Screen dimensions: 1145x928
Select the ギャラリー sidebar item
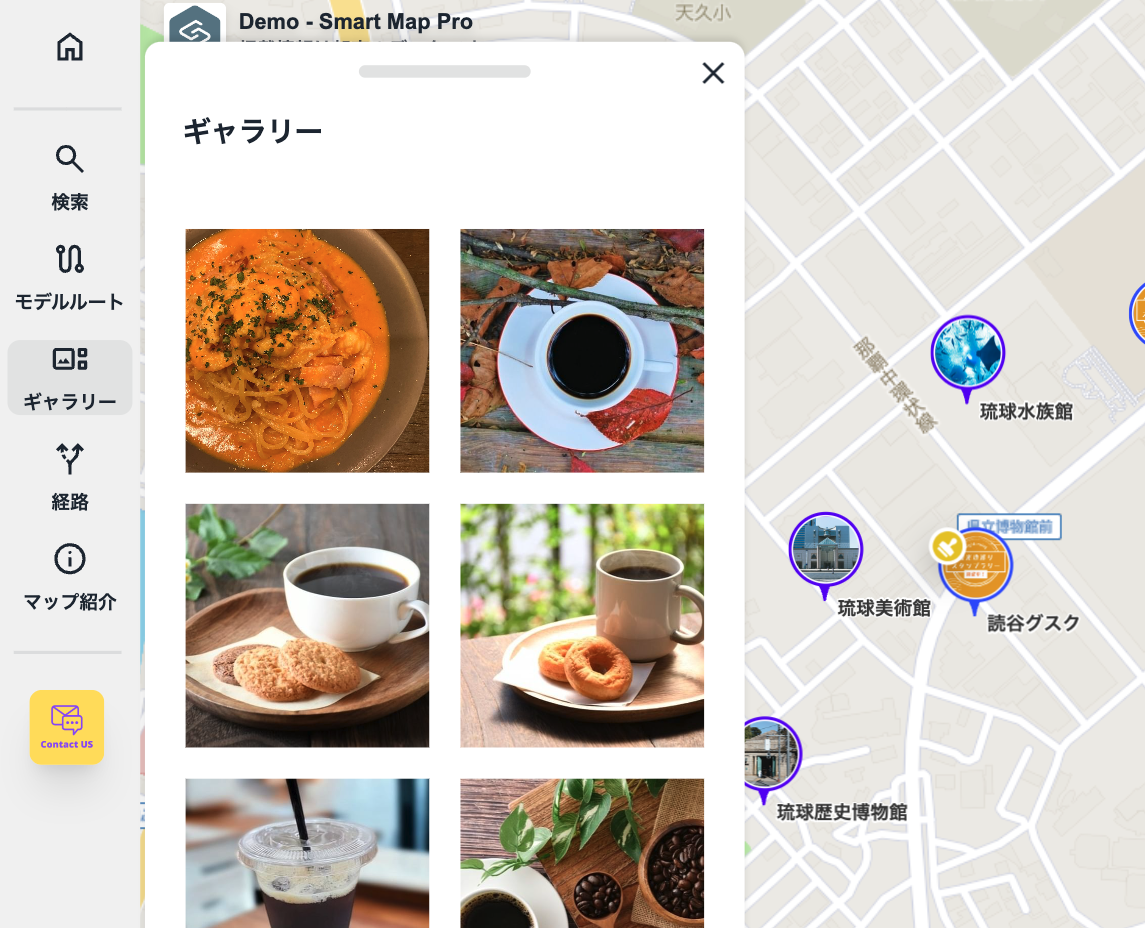(x=70, y=377)
